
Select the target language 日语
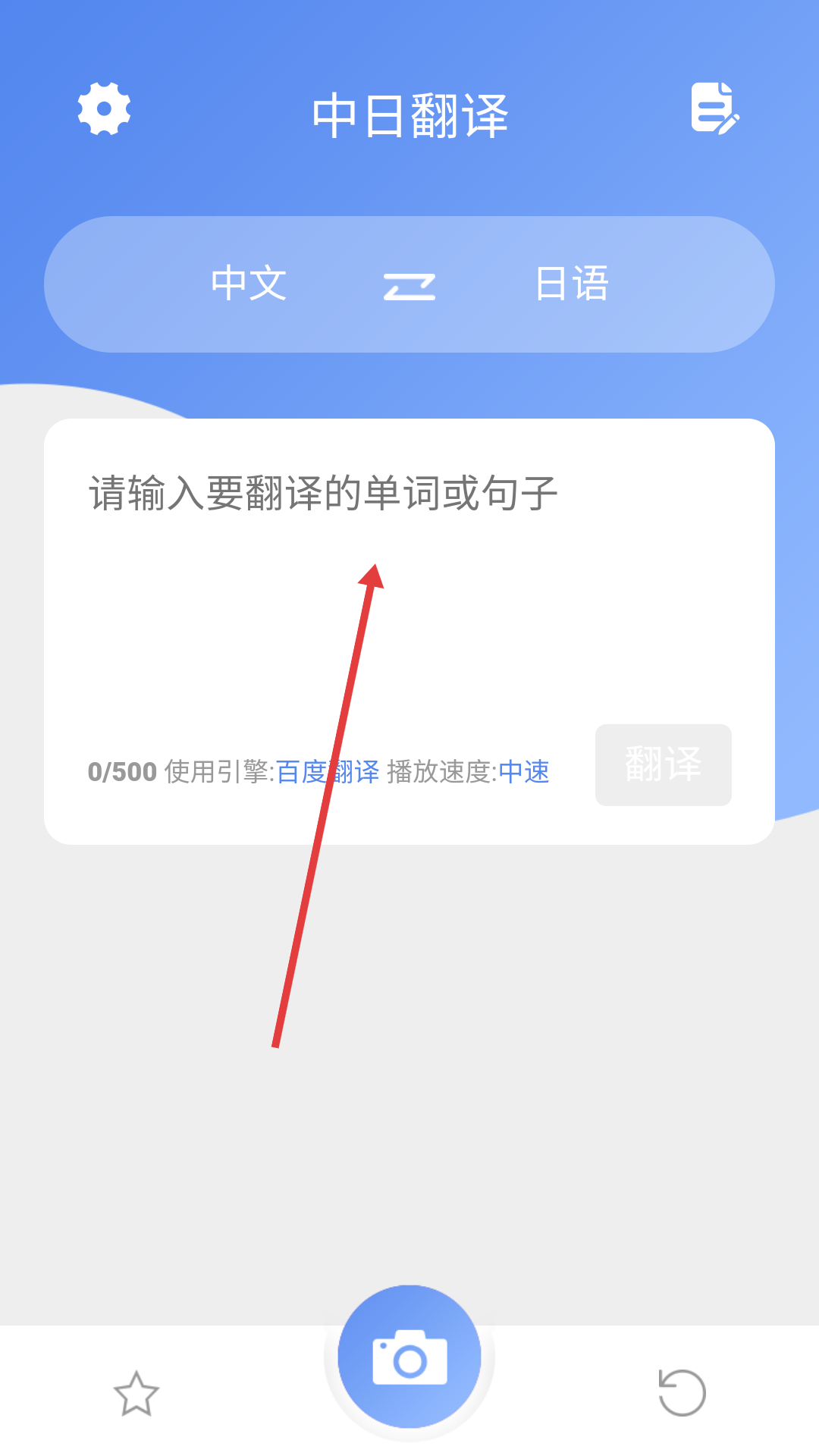tap(572, 284)
